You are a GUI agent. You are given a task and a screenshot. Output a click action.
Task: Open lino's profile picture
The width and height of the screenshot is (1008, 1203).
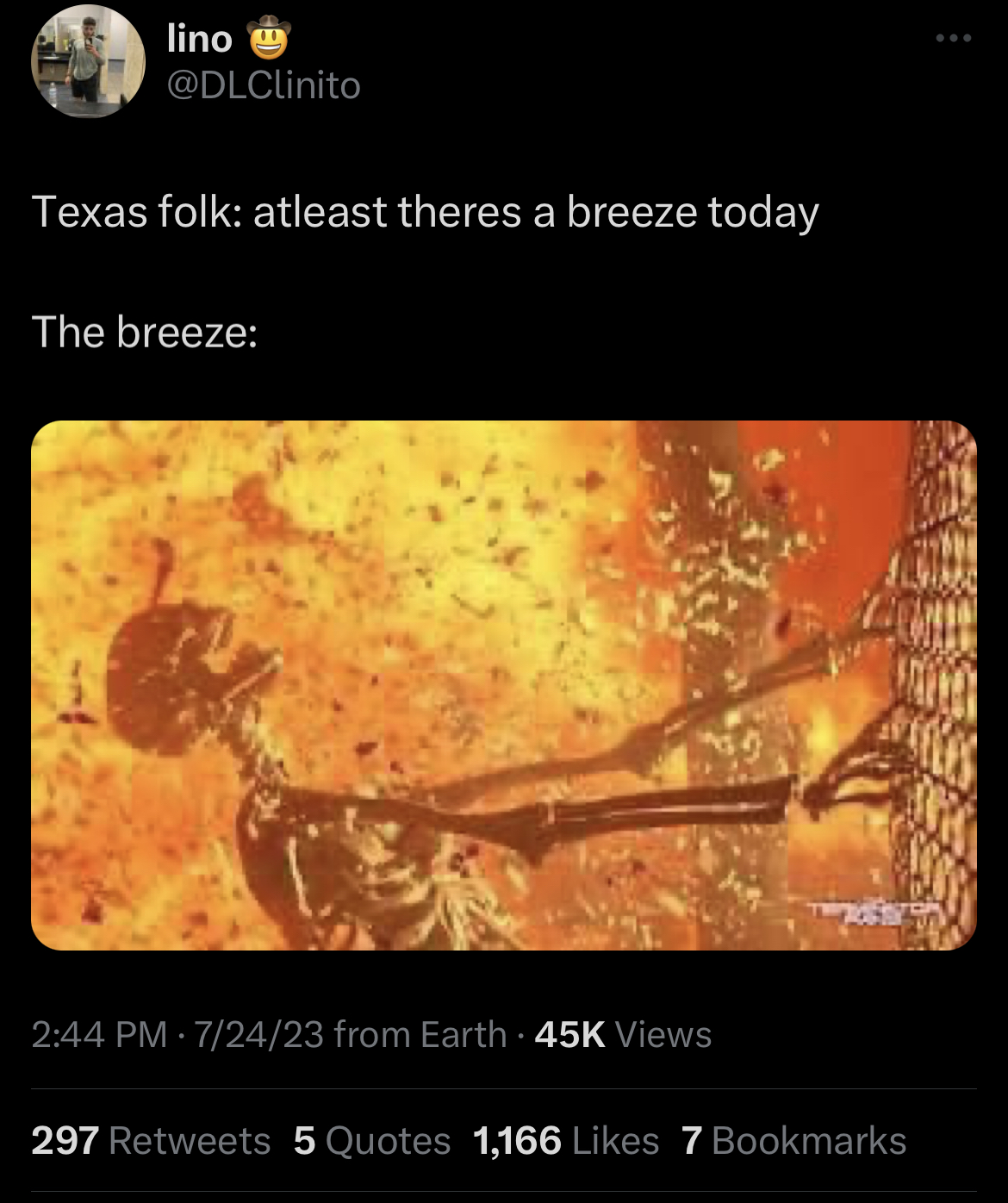point(88,61)
